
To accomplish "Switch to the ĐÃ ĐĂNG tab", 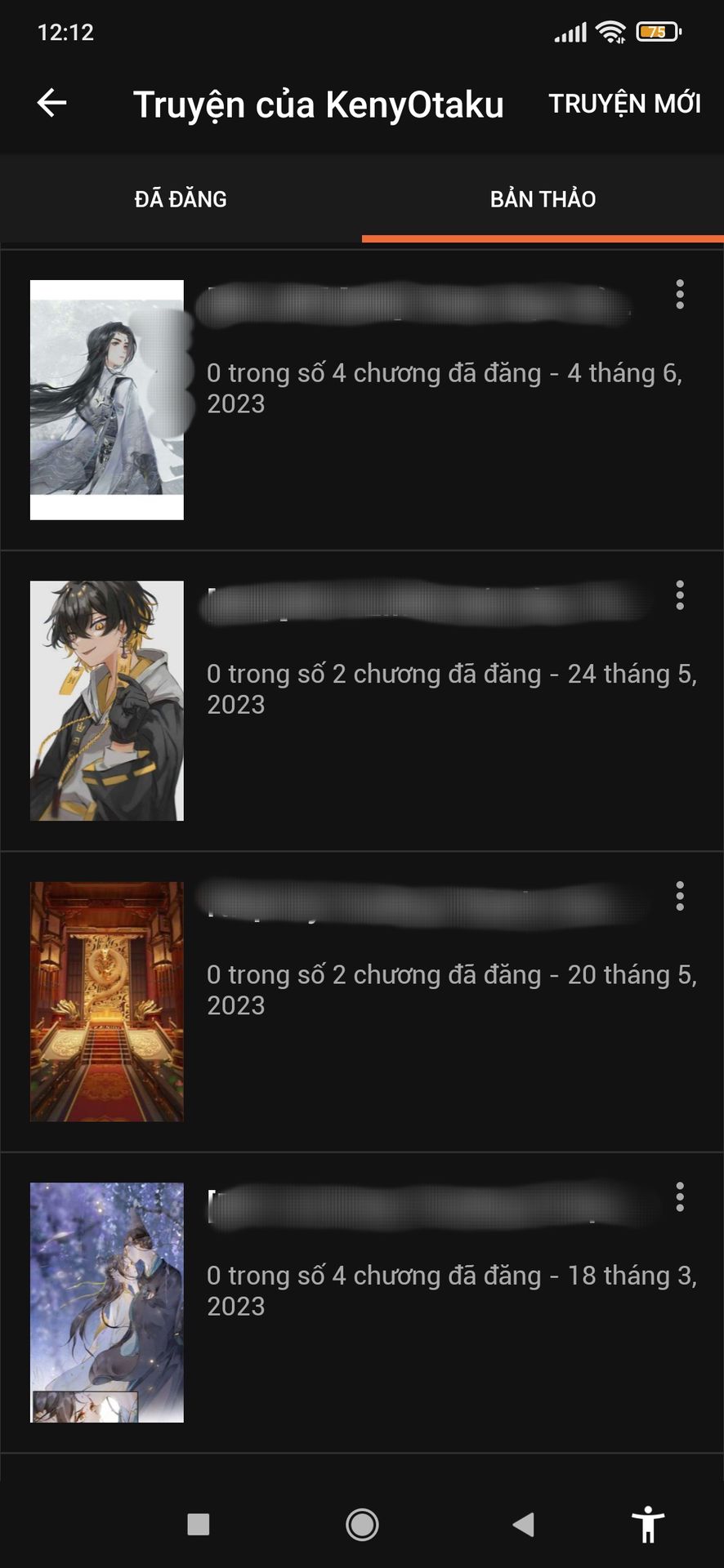I will (x=181, y=198).
